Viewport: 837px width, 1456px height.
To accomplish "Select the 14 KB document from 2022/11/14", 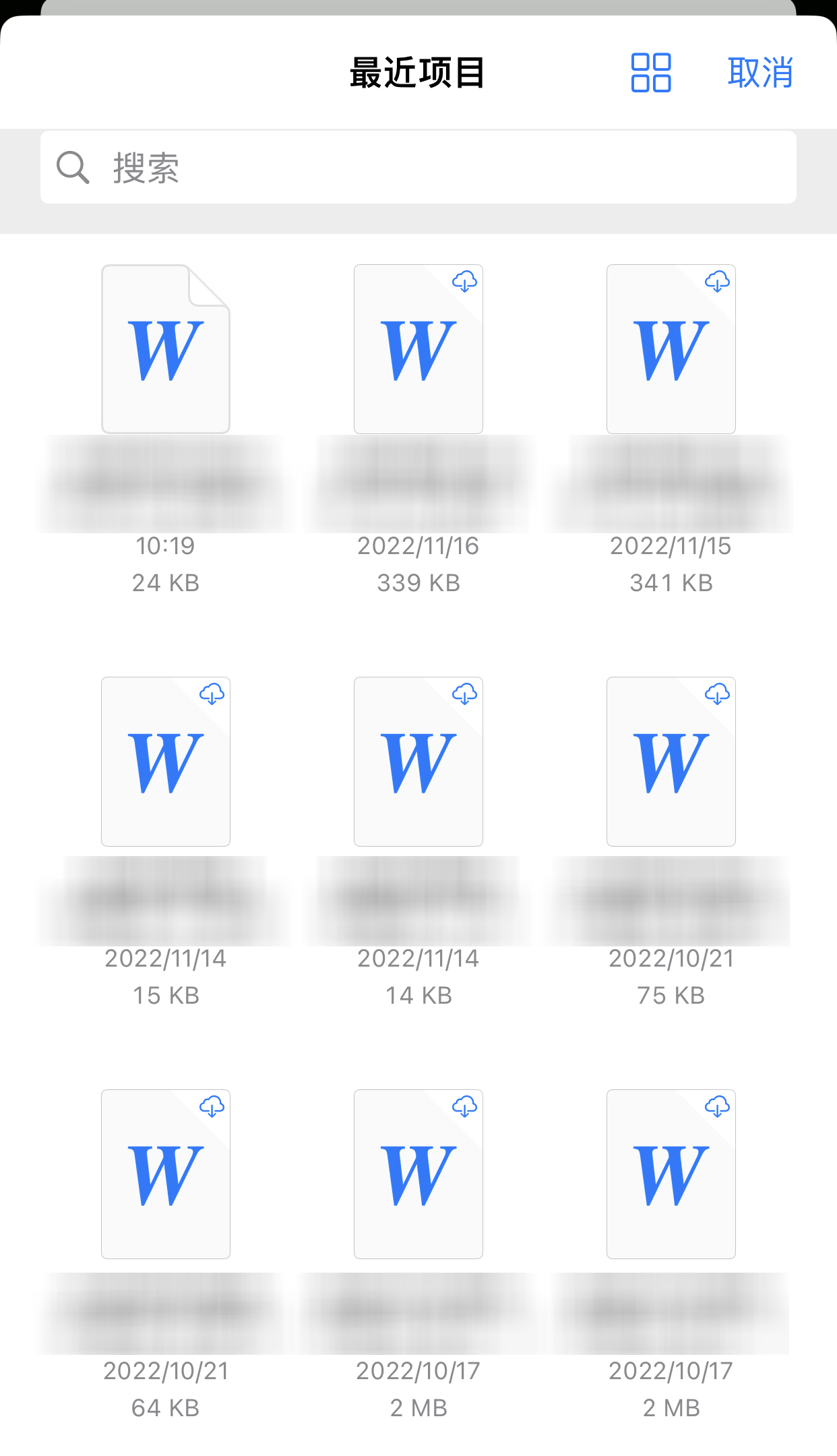I will click(x=418, y=762).
